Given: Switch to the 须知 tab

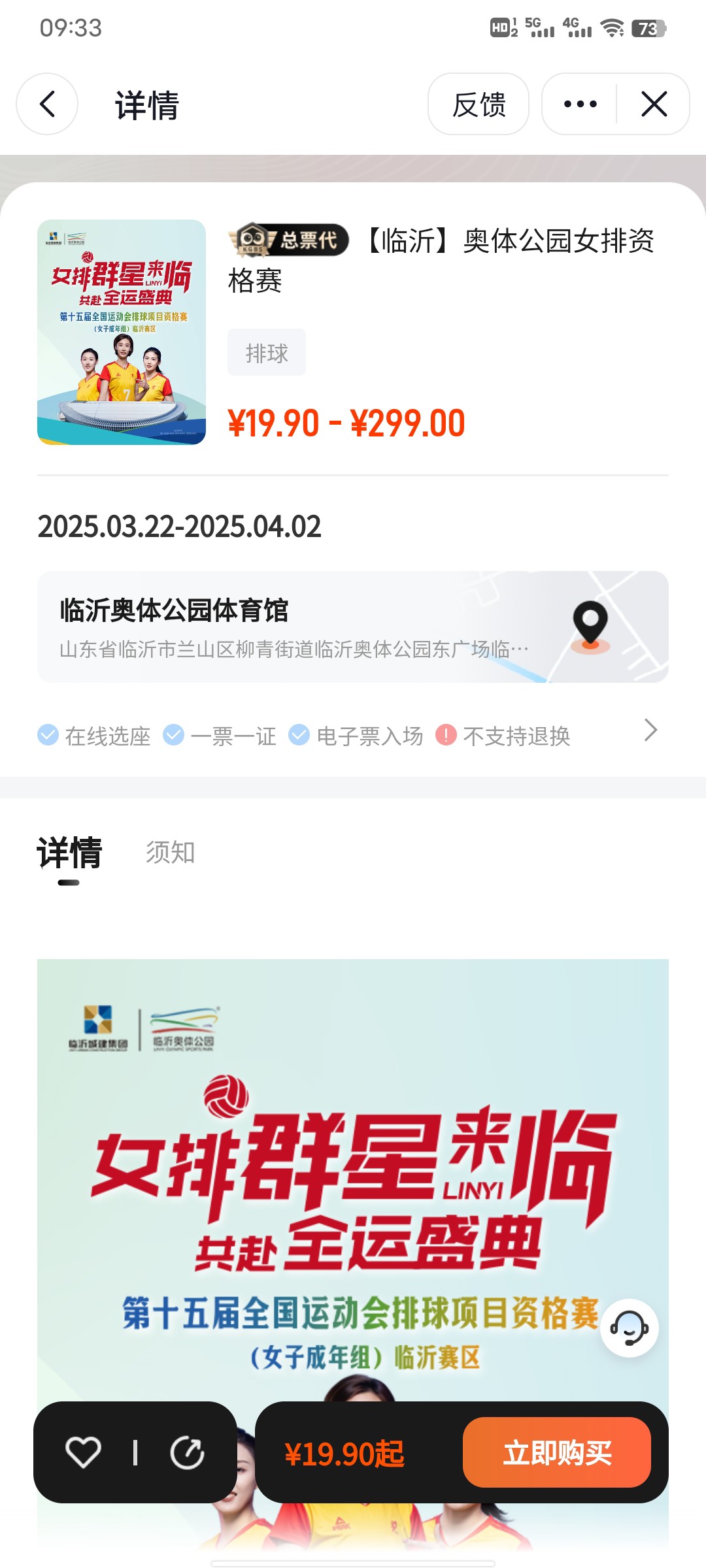Looking at the screenshot, I should [170, 853].
